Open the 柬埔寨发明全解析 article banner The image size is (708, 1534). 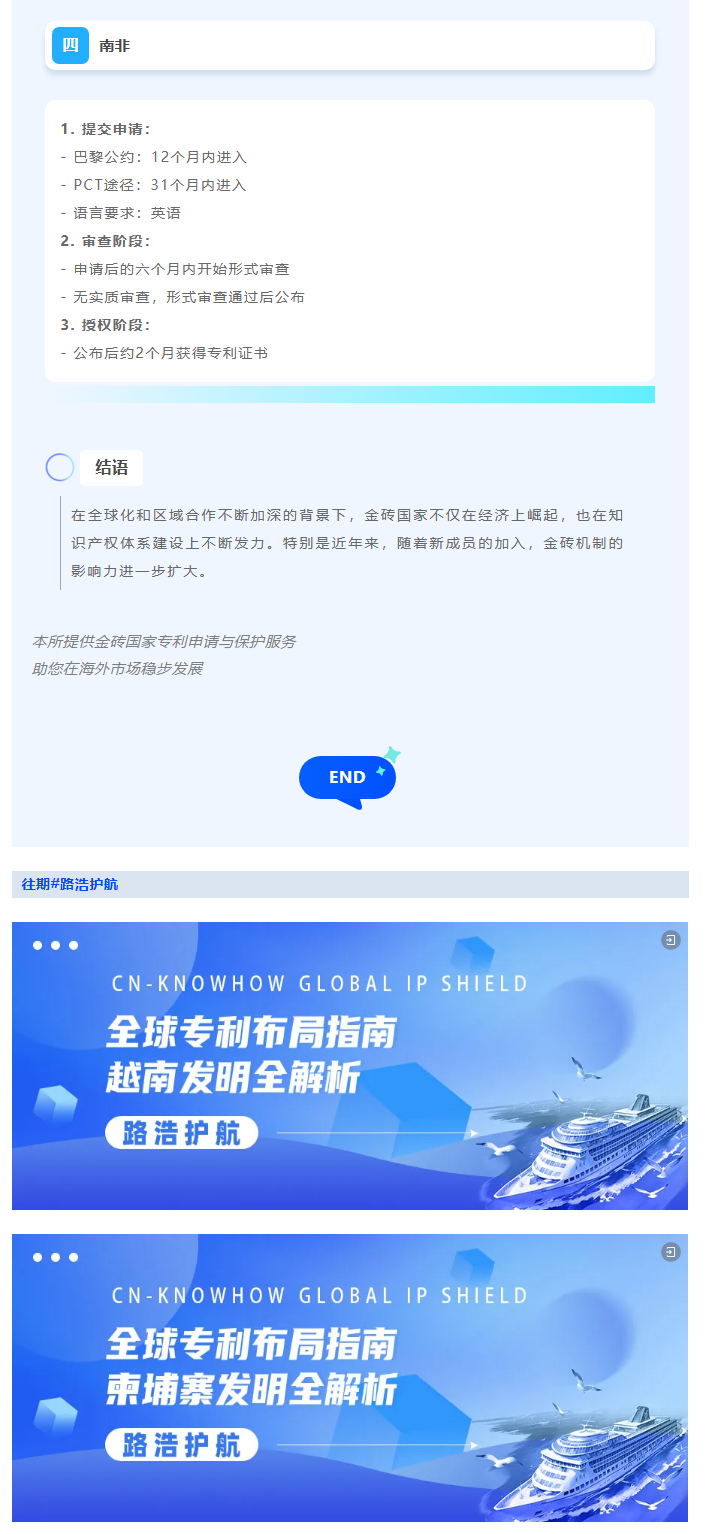coord(350,1378)
